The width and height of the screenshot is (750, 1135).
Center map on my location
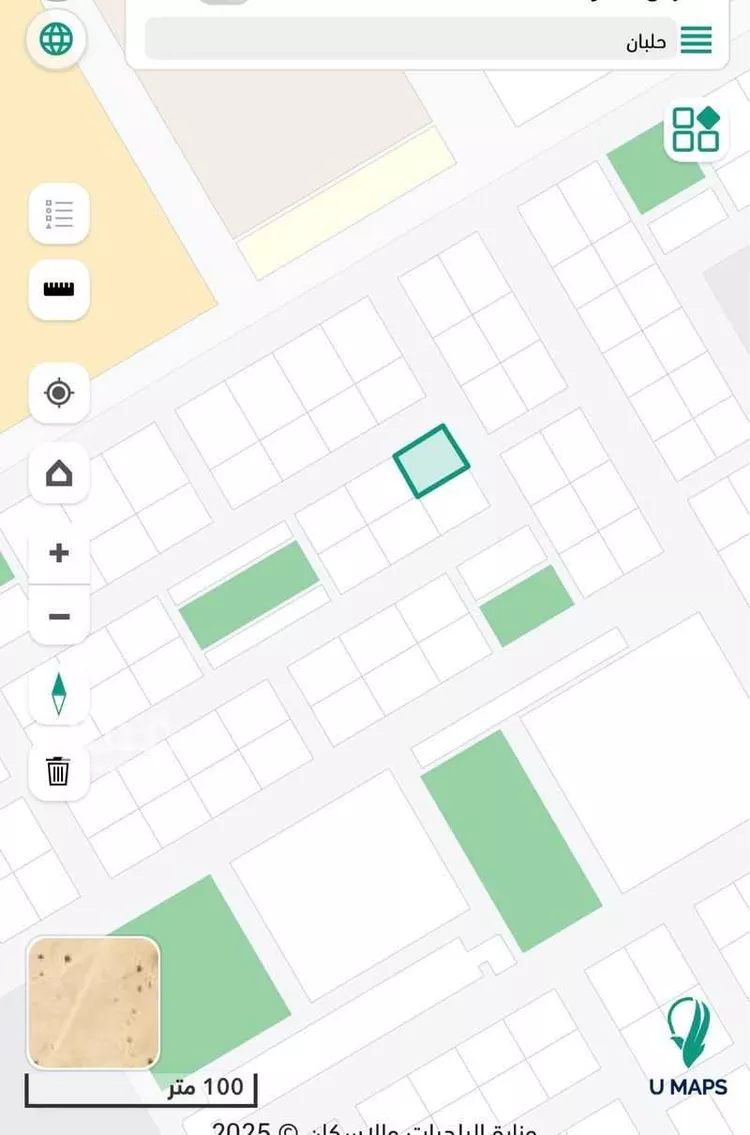[59, 393]
